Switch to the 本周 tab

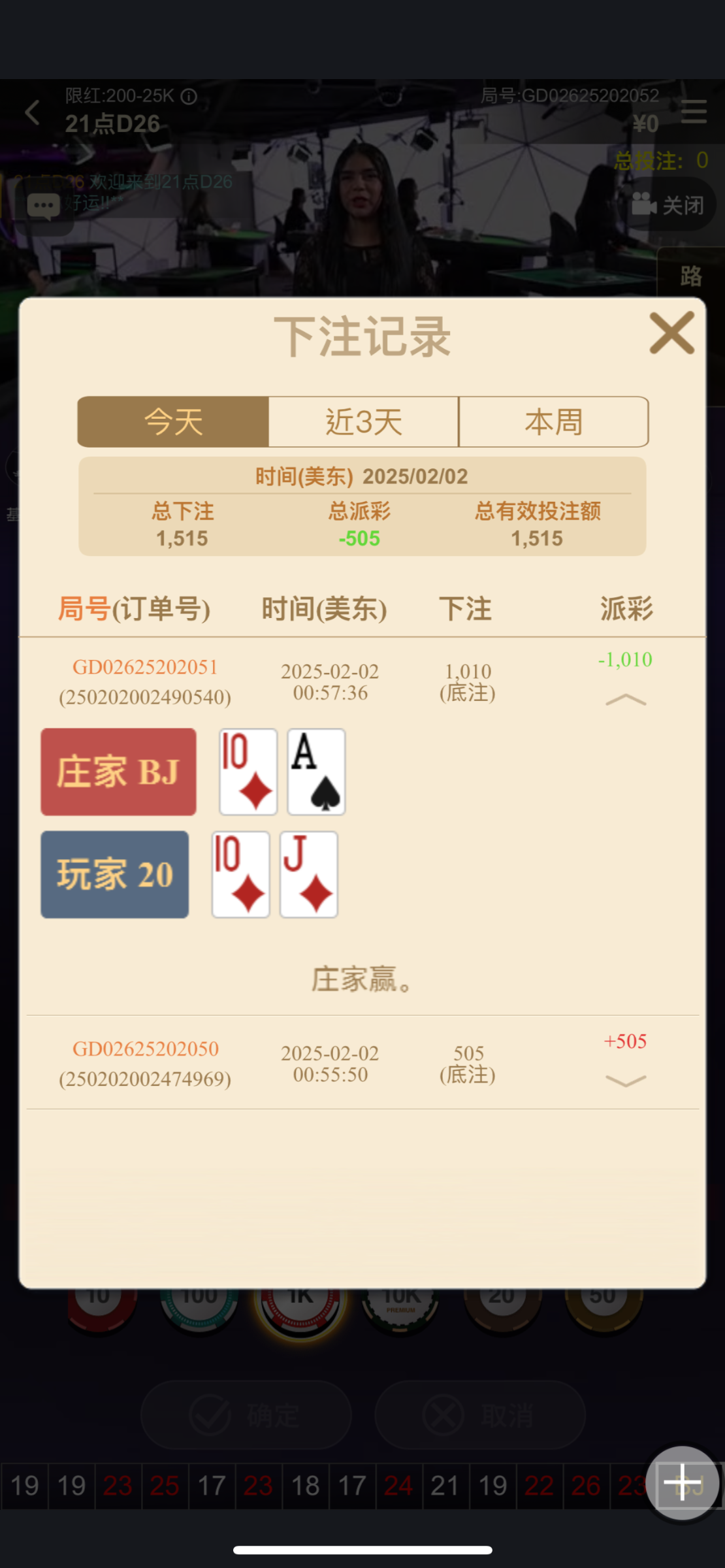tap(554, 422)
